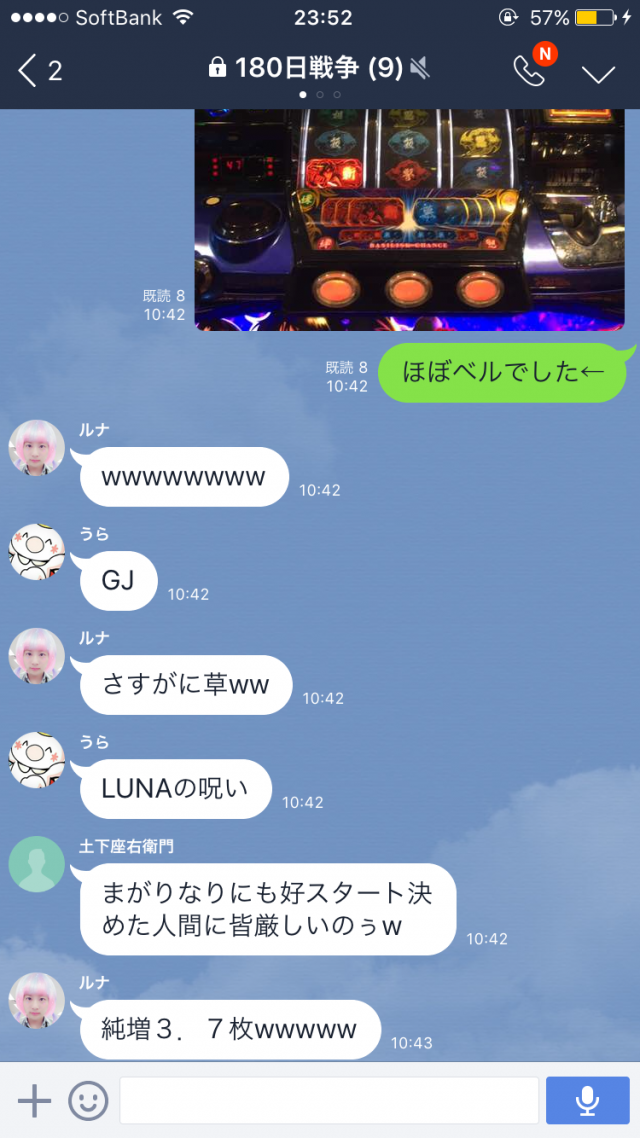Open 土下座右衛門's profile avatar
Image resolution: width=640 pixels, height=1138 pixels.
[x=36, y=863]
